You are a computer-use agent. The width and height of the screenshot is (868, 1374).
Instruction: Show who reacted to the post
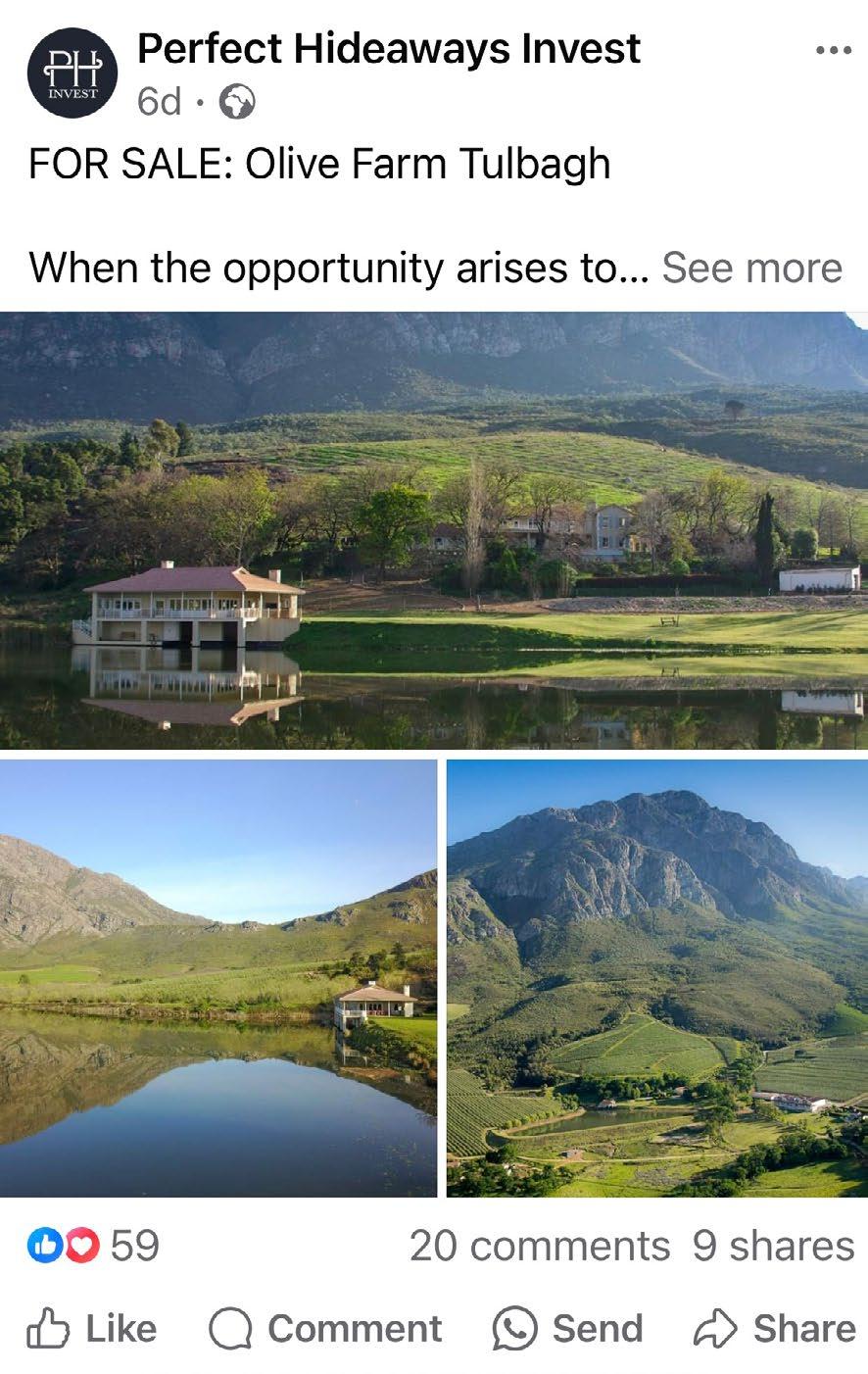click(93, 1246)
